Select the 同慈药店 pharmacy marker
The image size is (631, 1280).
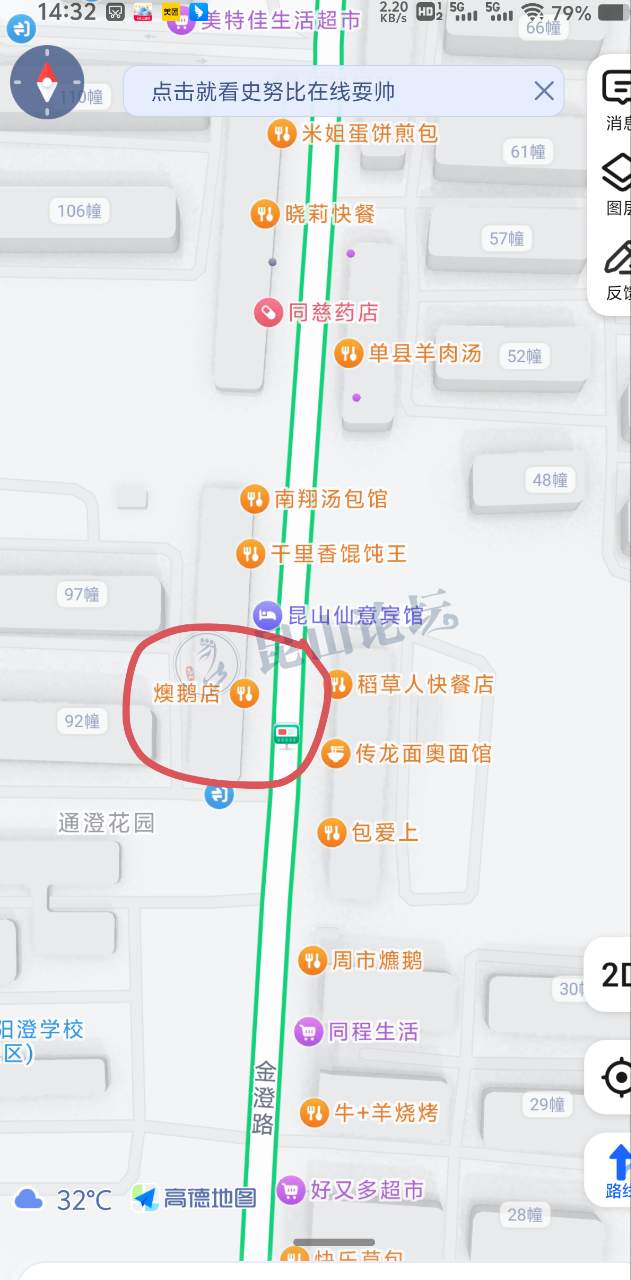coord(268,313)
